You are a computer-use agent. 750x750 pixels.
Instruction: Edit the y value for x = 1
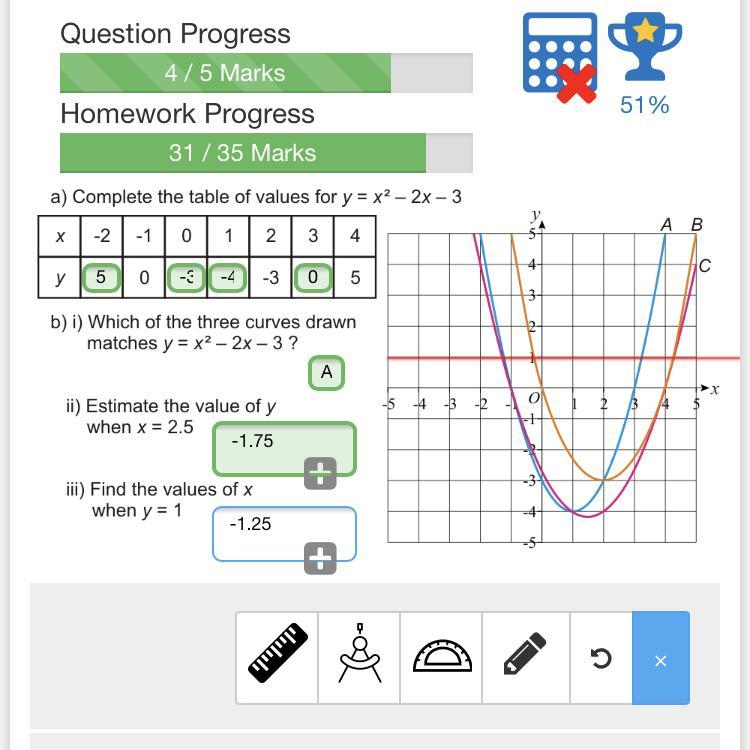point(228,277)
